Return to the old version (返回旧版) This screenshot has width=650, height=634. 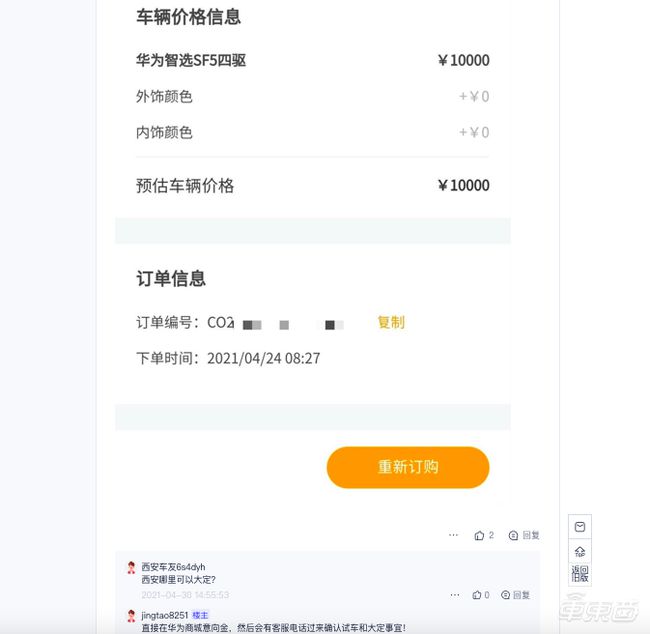click(580, 574)
